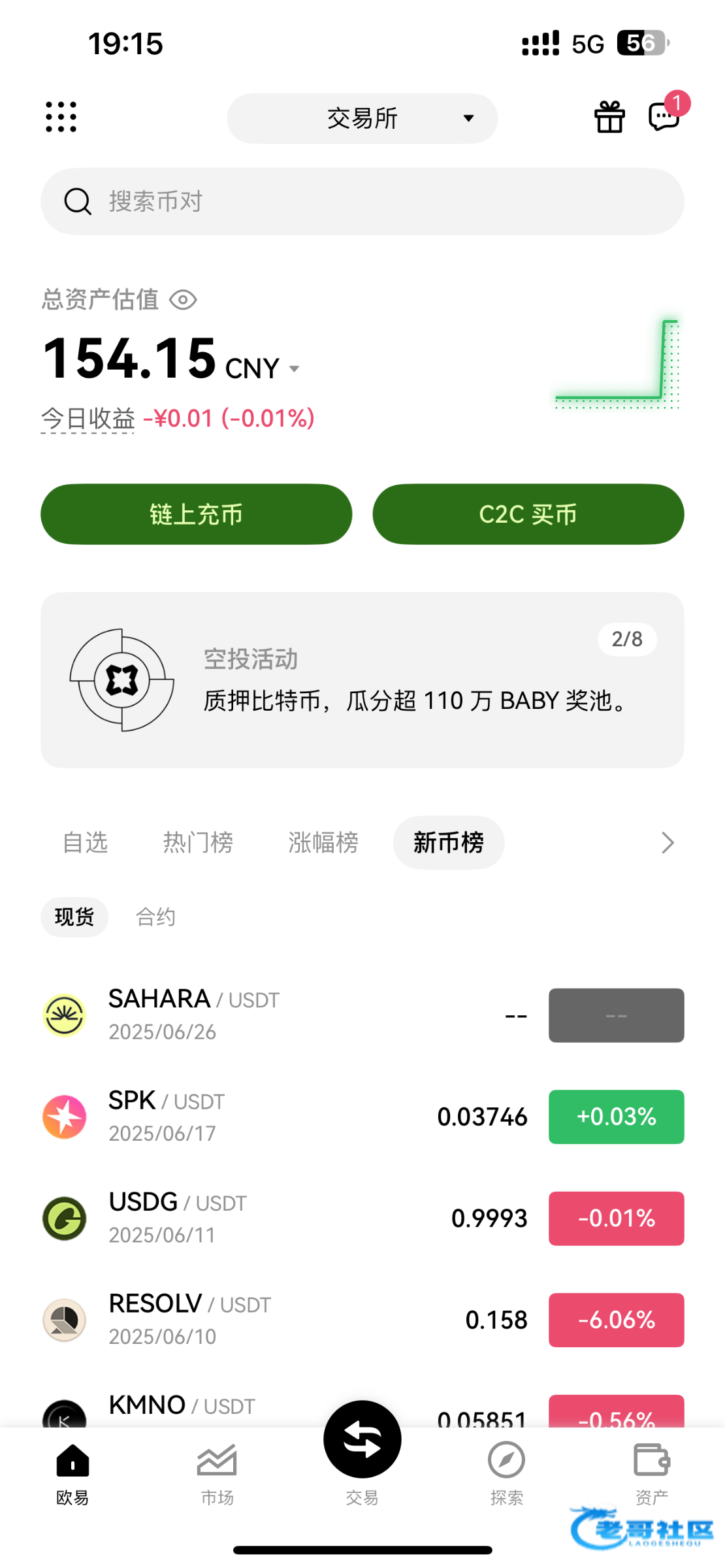Switch to the 涨幅榜 tab
The height and width of the screenshot is (1568, 725).
click(x=324, y=843)
